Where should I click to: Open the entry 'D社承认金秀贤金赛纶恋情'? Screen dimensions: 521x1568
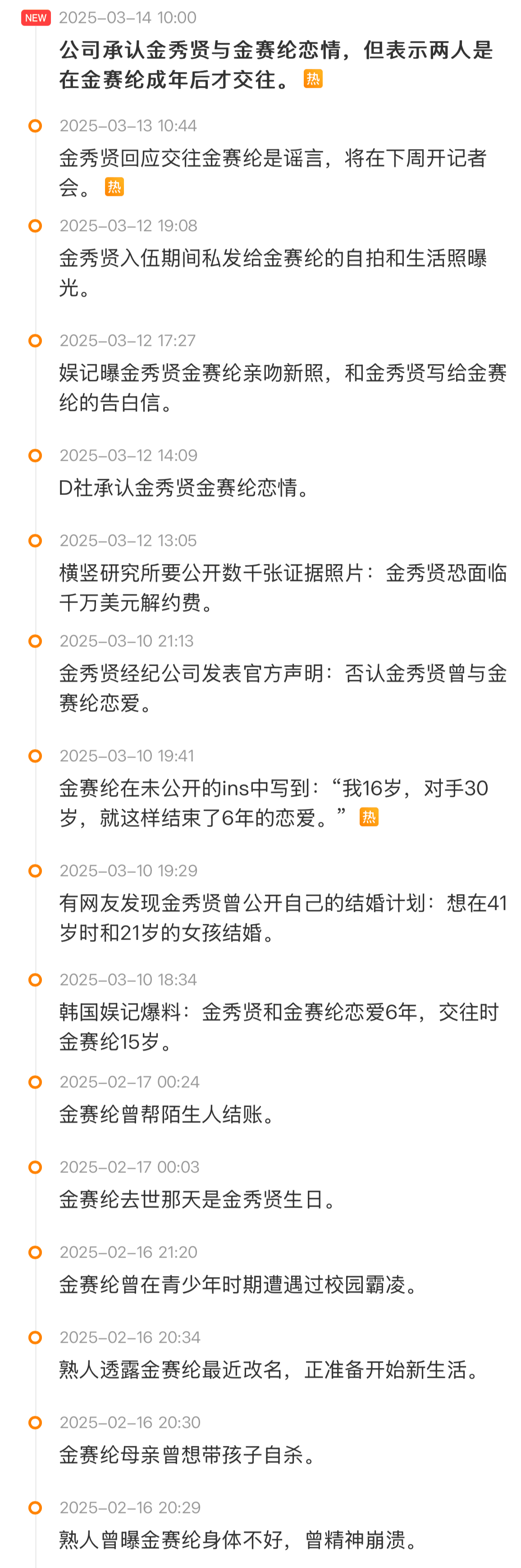(184, 487)
